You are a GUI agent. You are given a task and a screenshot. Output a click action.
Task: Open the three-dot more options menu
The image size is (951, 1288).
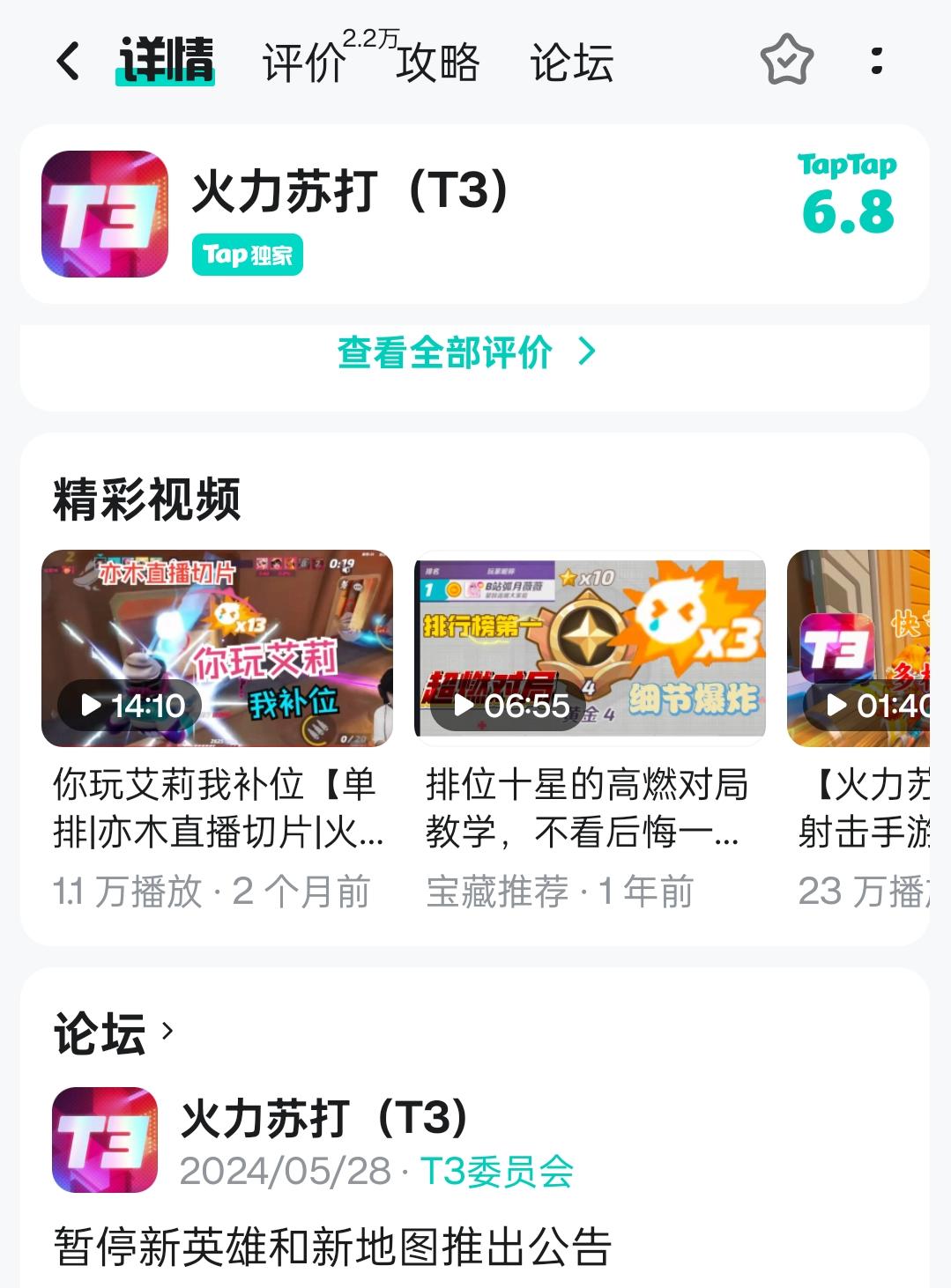[875, 62]
